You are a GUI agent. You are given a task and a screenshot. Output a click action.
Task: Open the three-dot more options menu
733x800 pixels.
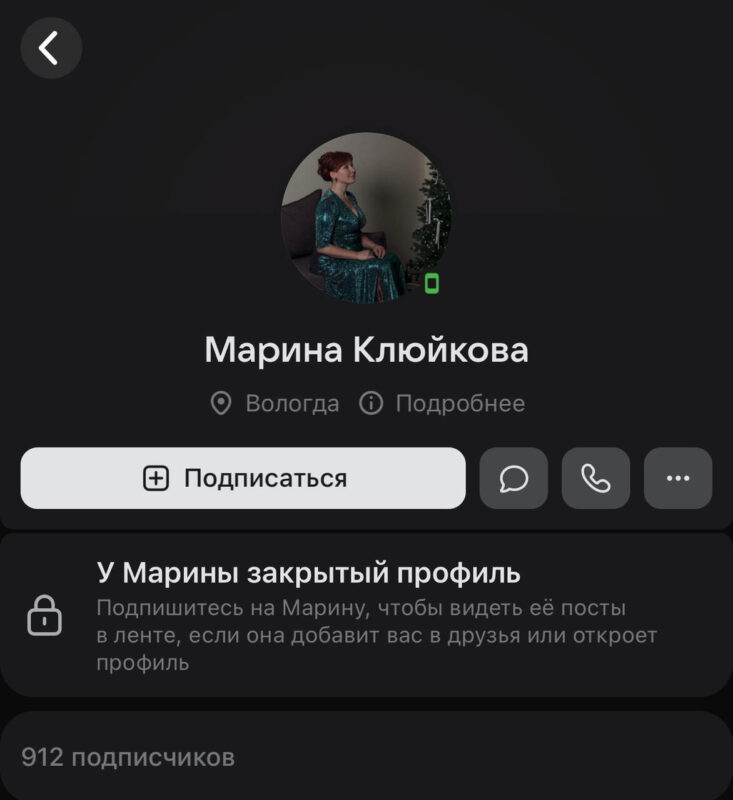678,478
